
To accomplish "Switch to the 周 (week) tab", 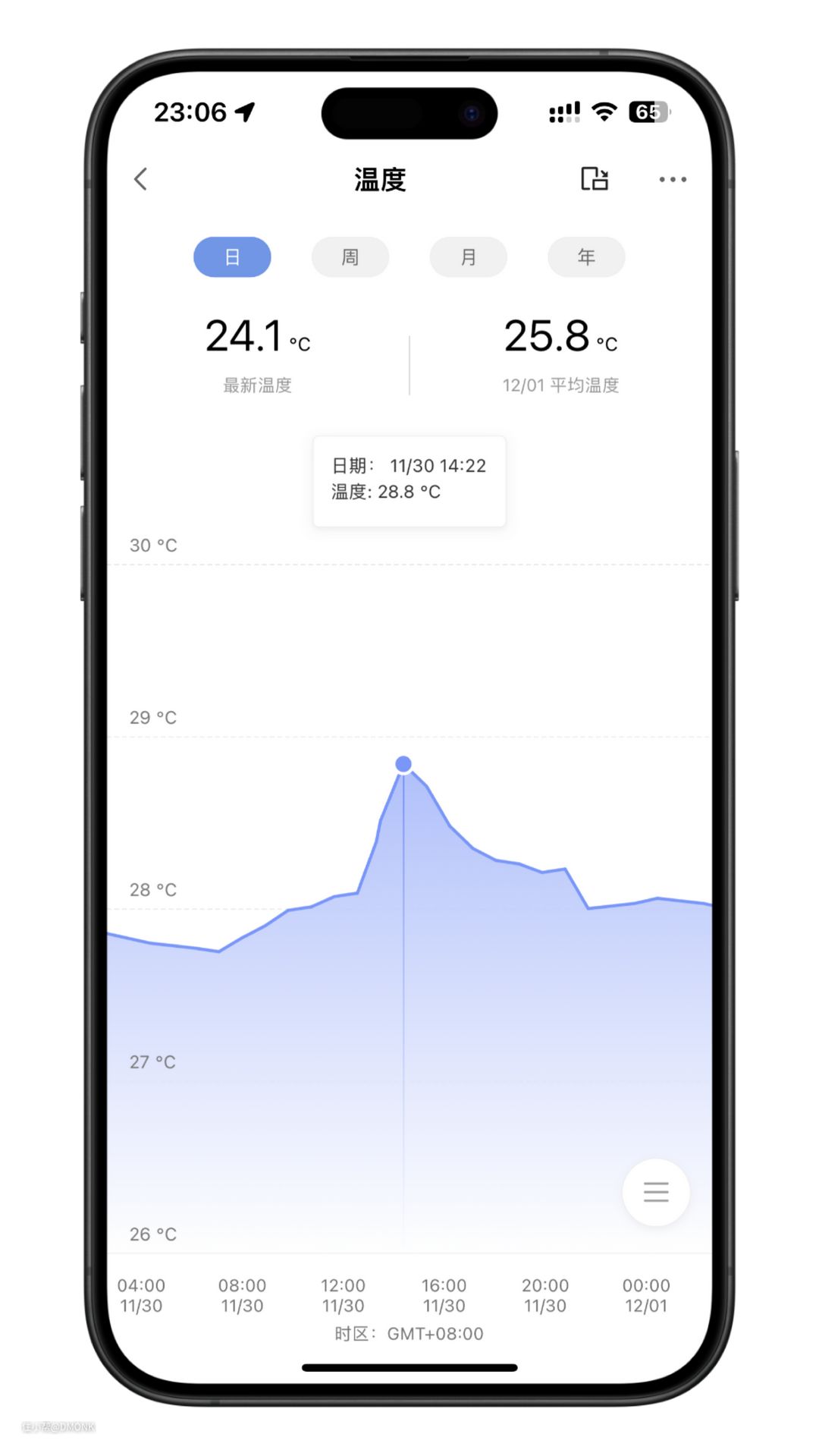I will point(350,257).
